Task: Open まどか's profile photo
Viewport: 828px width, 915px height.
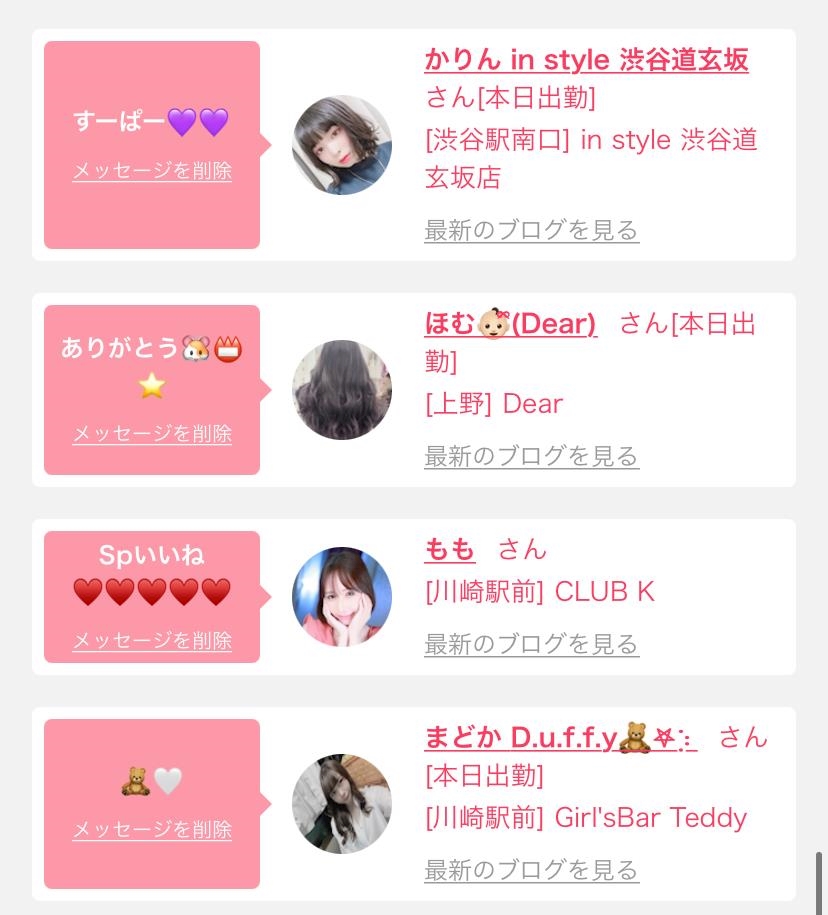Action: coord(342,804)
